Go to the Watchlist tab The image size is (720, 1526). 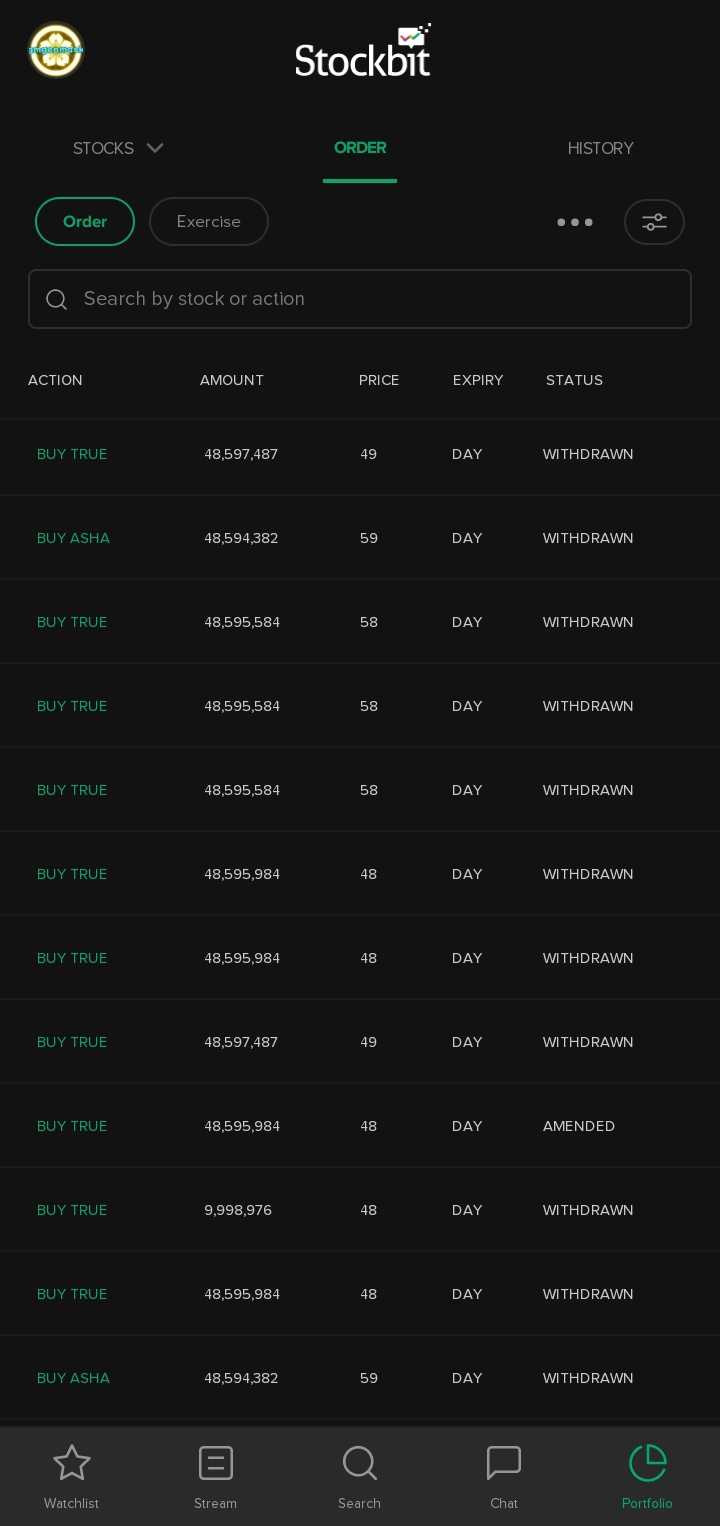(x=72, y=1476)
